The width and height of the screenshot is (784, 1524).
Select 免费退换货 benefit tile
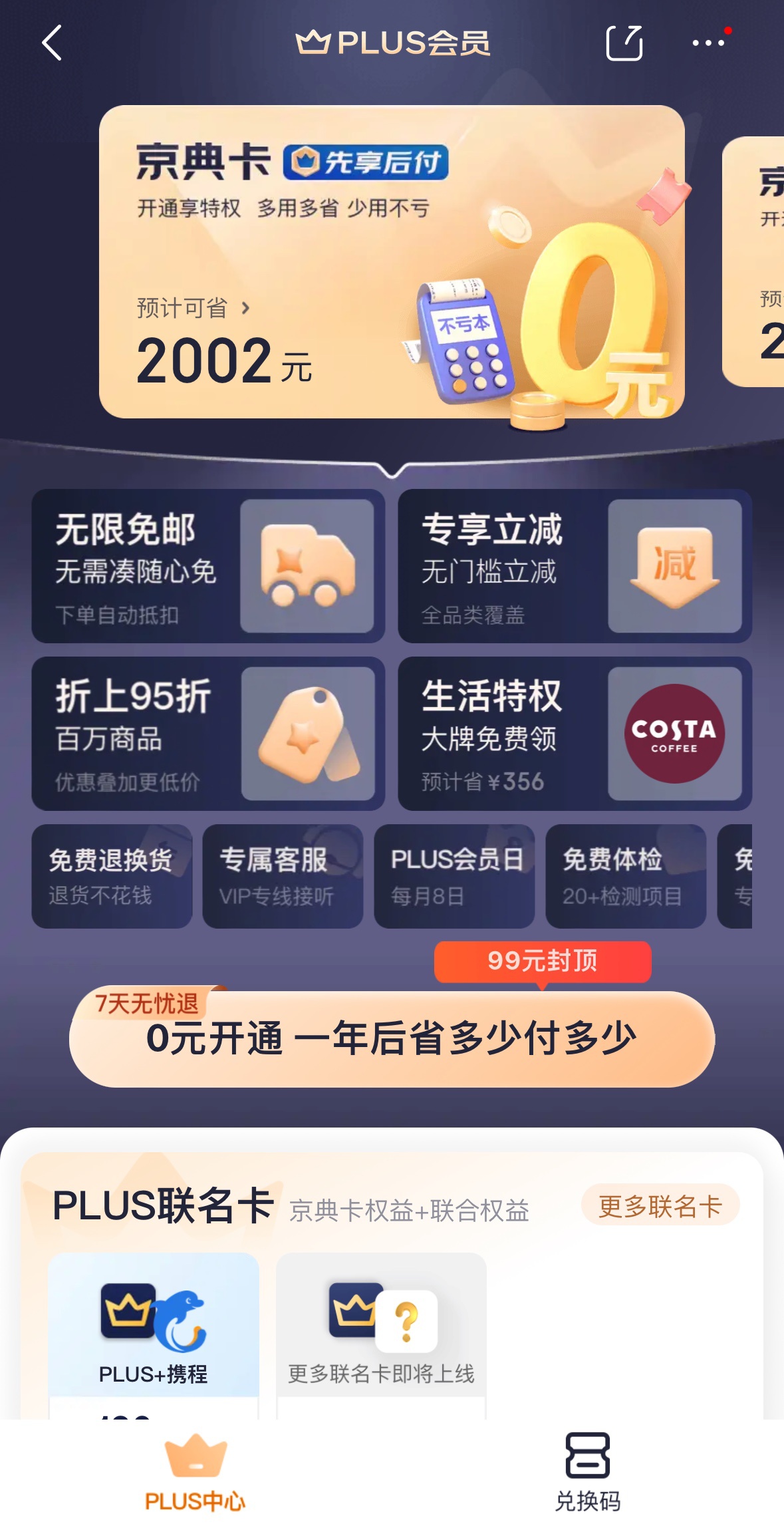[x=112, y=876]
